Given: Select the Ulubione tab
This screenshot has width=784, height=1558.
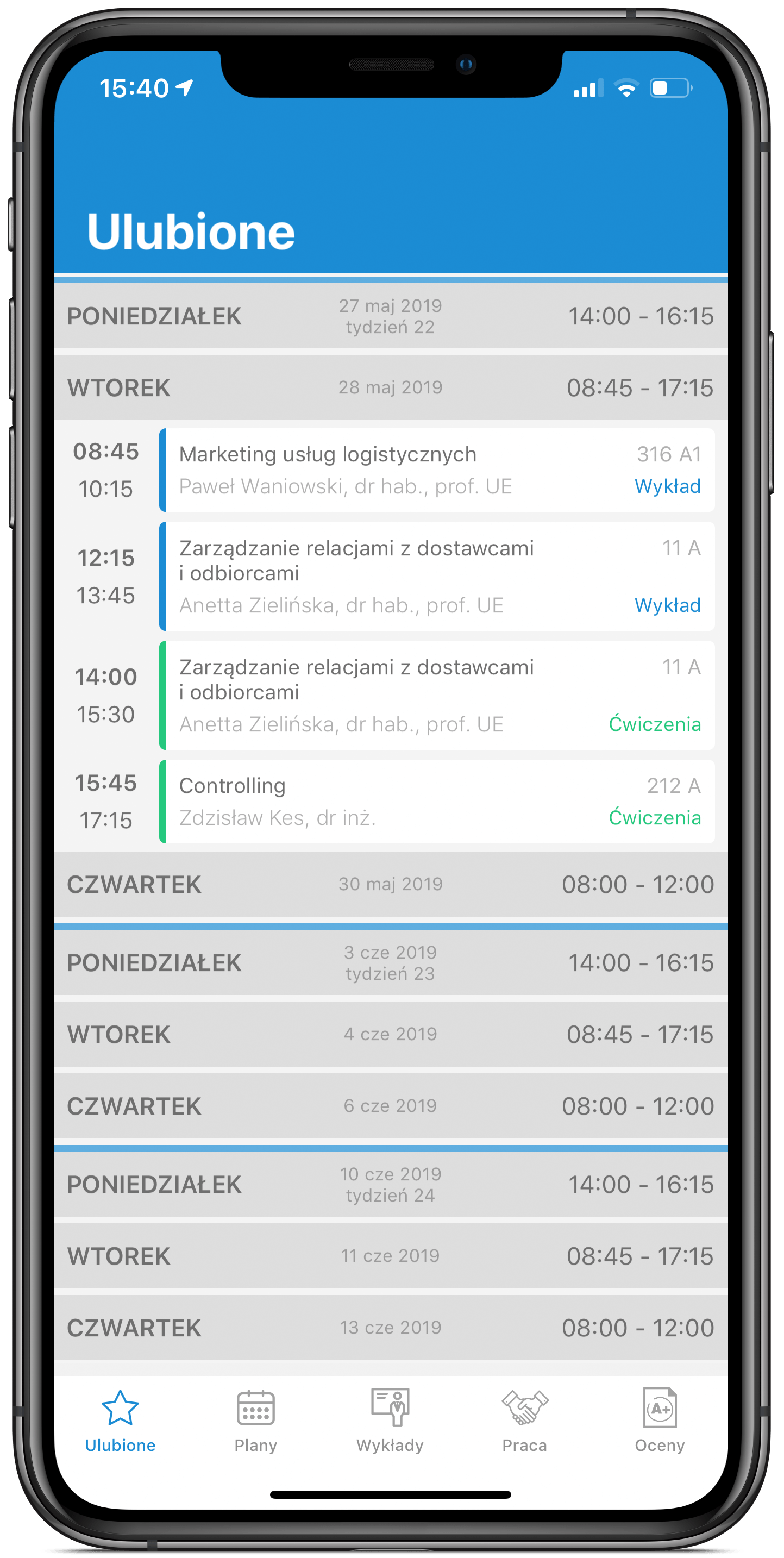Looking at the screenshot, I should (x=120, y=1421).
